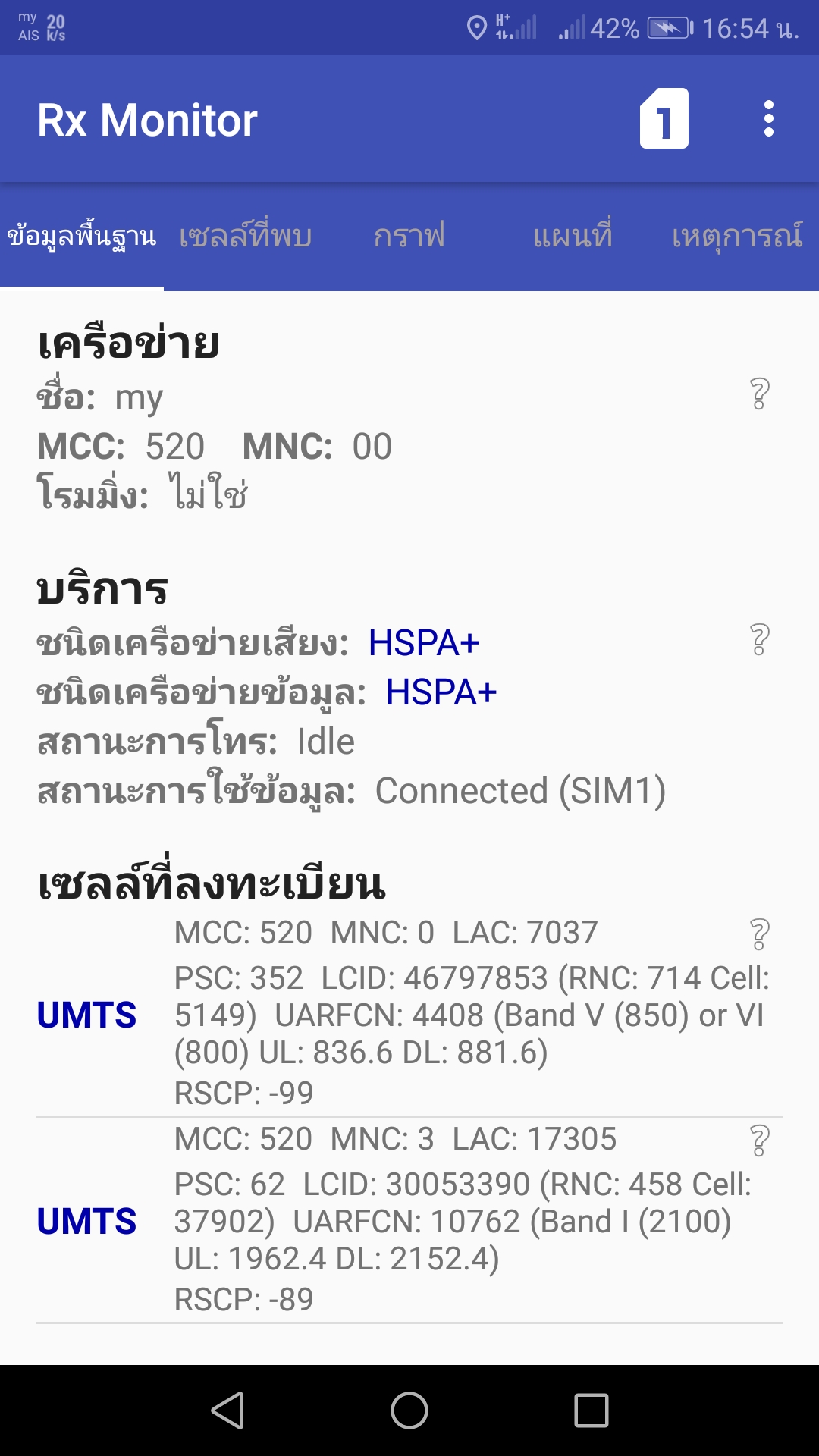This screenshot has width=819, height=1456.
Task: Open the แผนที่ tab
Action: click(x=573, y=237)
